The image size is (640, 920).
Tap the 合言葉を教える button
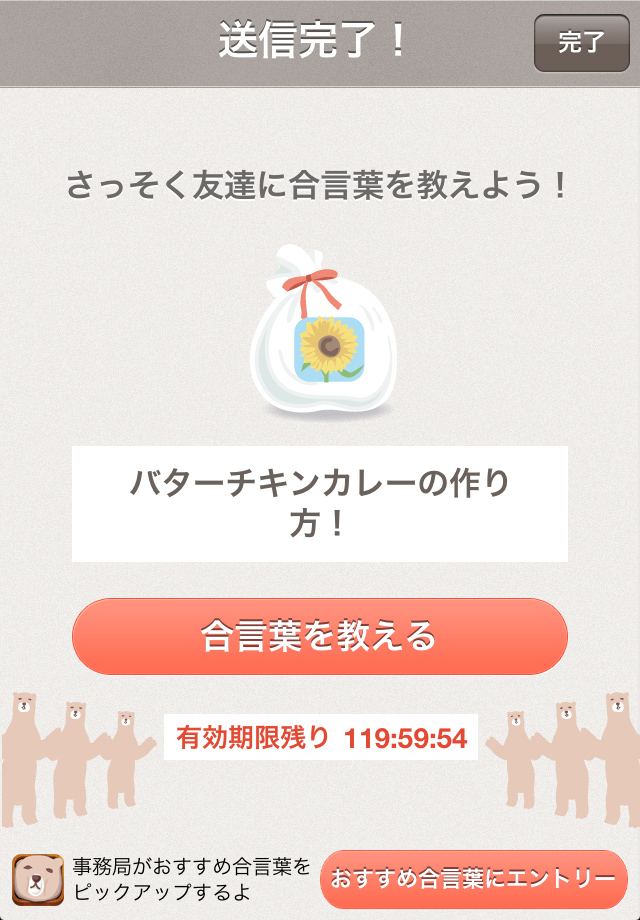point(319,636)
